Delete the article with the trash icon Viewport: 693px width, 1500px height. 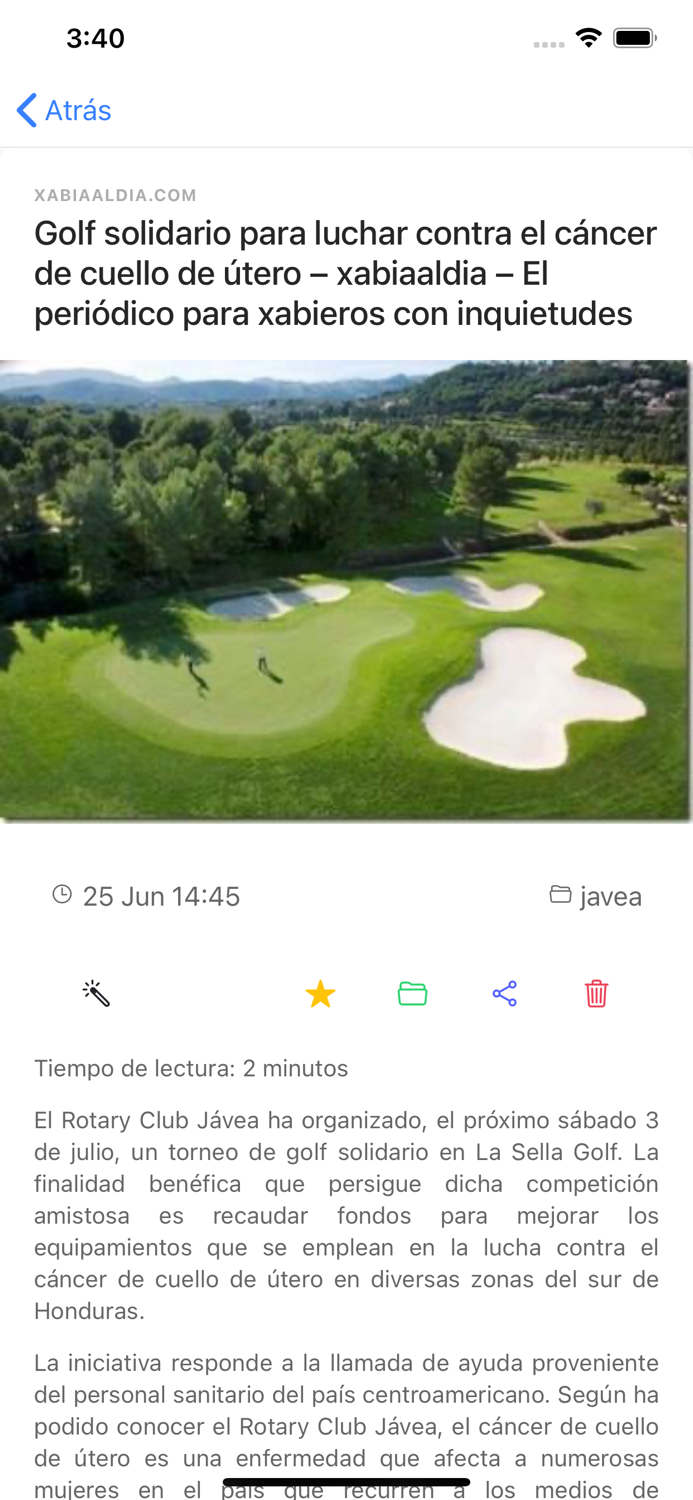(x=596, y=994)
